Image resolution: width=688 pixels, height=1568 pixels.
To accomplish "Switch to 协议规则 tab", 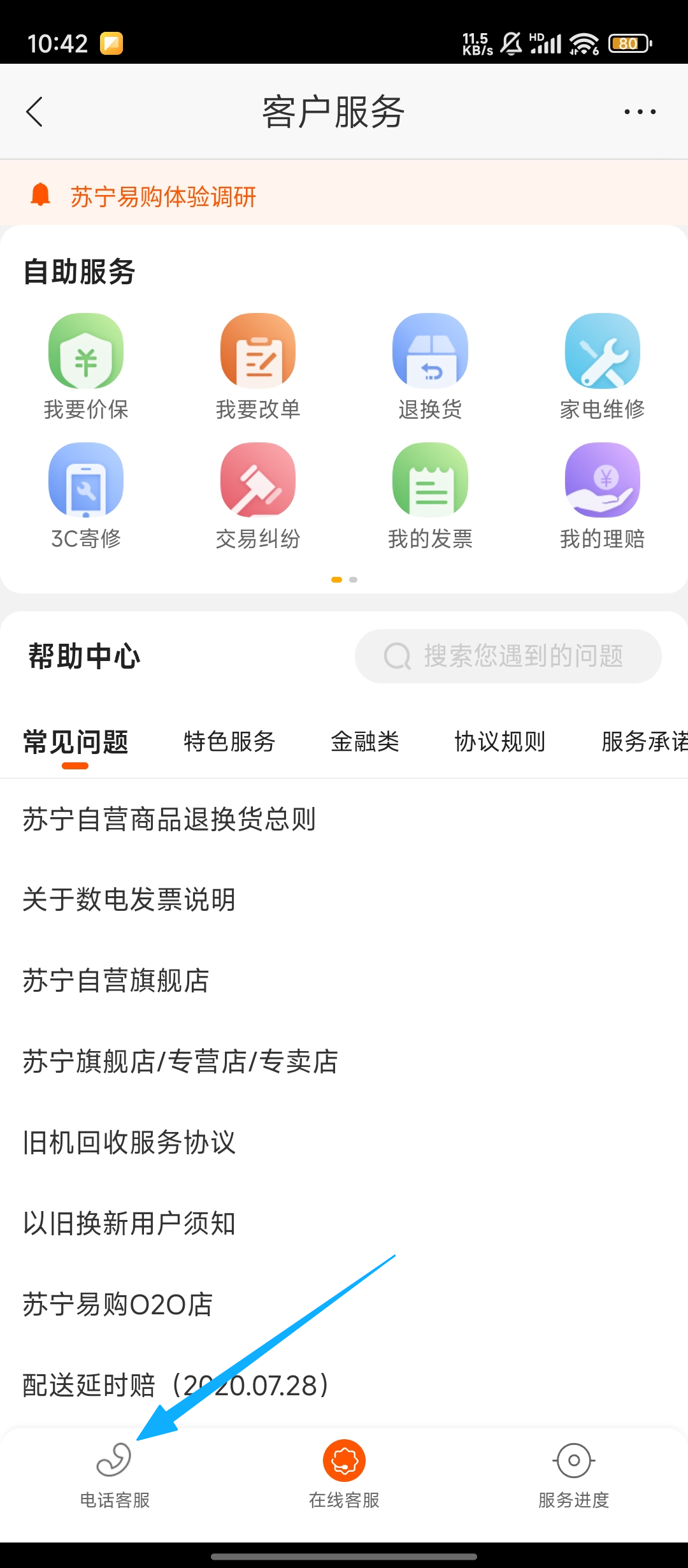I will click(x=500, y=741).
